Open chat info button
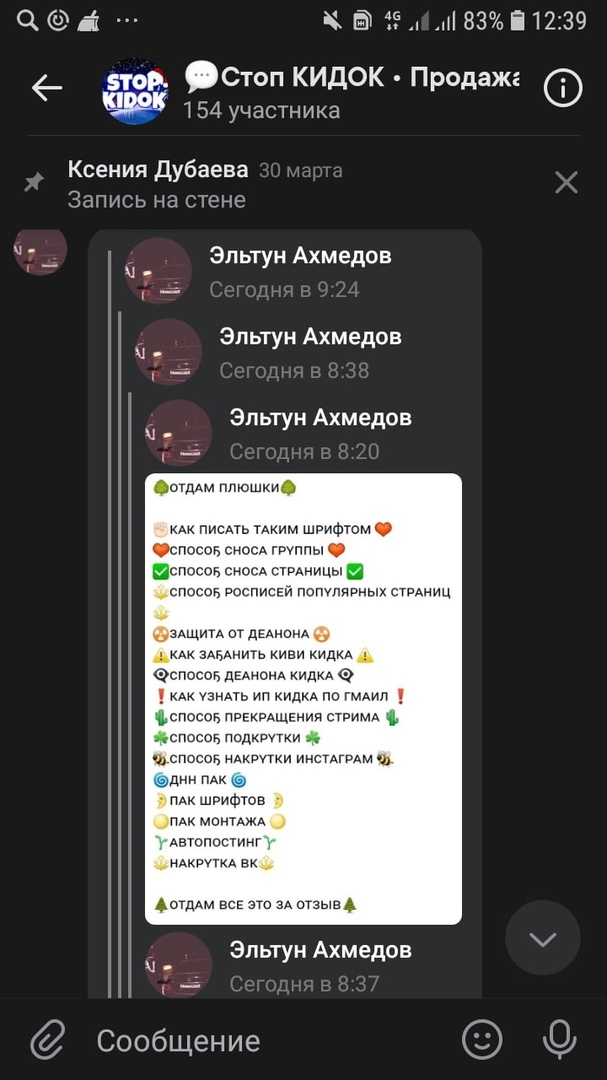 point(562,89)
